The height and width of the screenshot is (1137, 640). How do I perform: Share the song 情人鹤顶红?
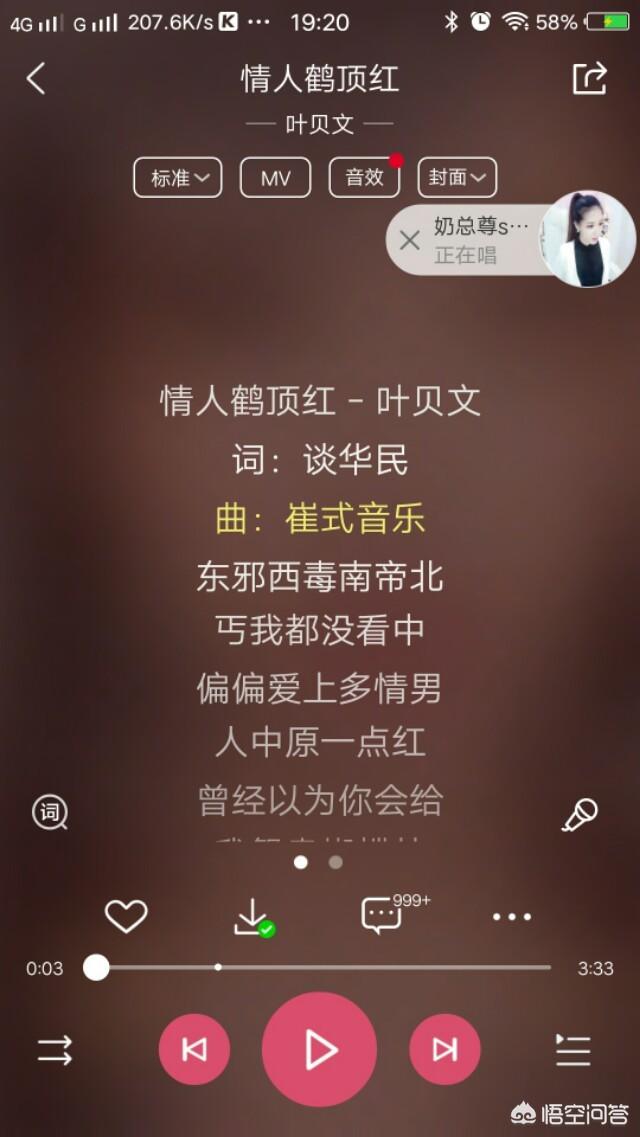[589, 78]
